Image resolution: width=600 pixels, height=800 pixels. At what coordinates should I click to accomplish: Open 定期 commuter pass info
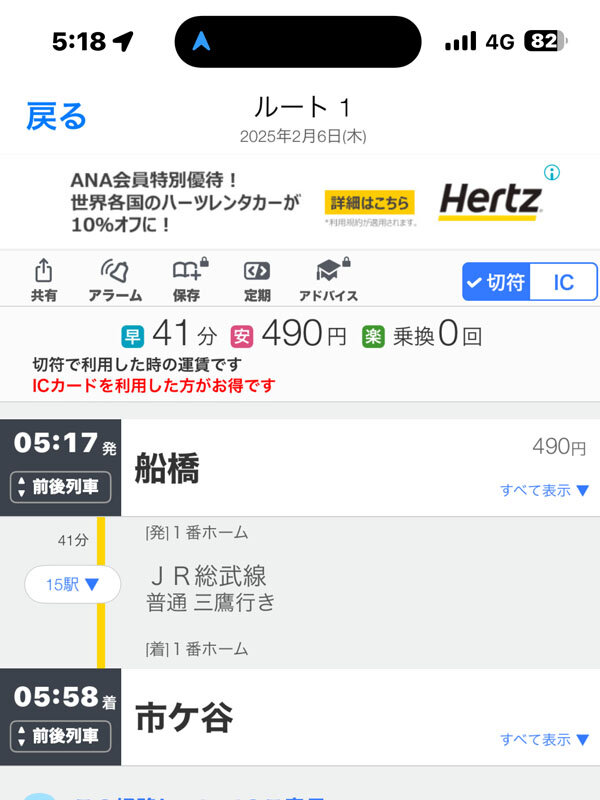coord(257,280)
